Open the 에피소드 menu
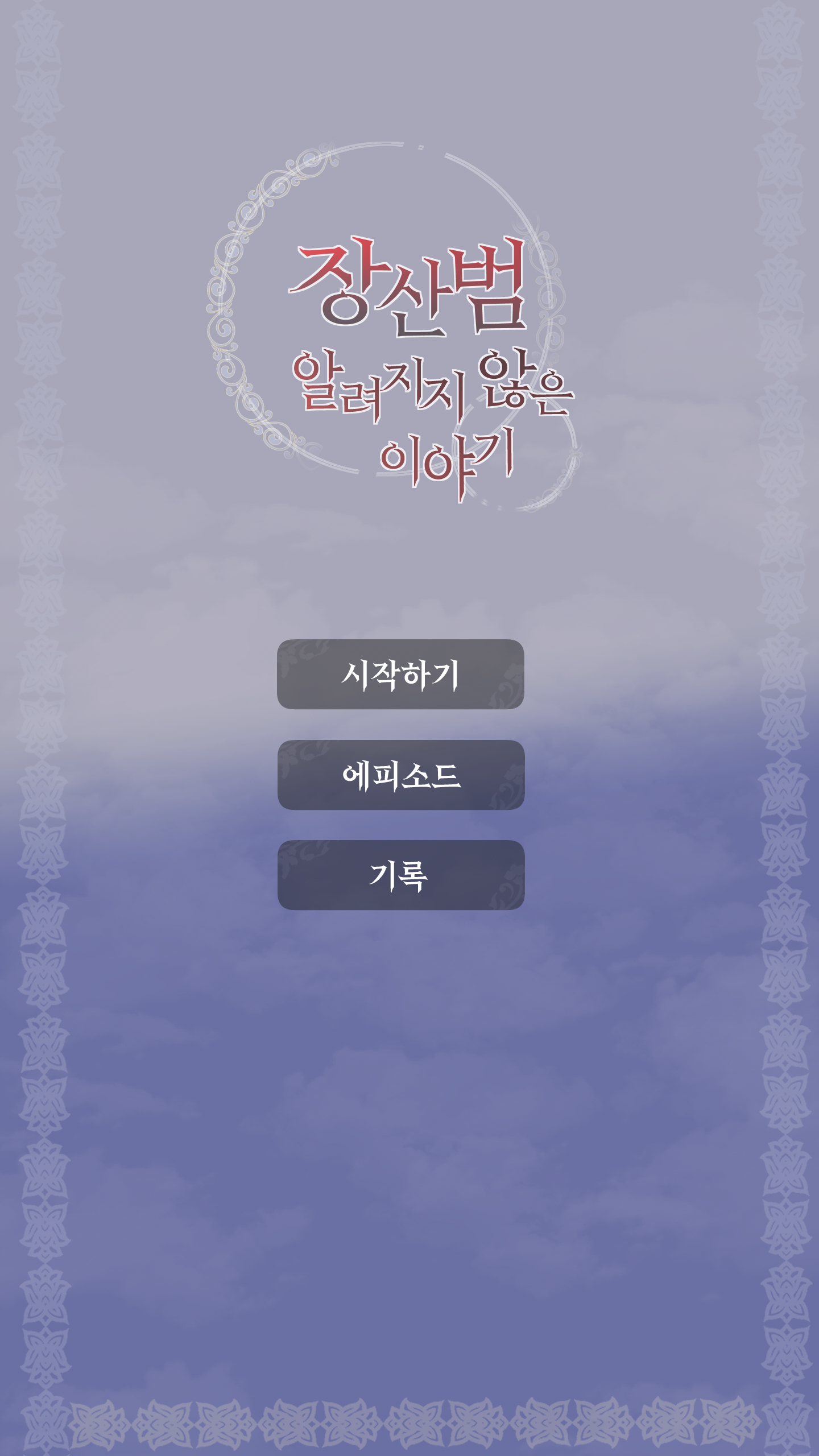819x1456 pixels. pyautogui.click(x=400, y=775)
